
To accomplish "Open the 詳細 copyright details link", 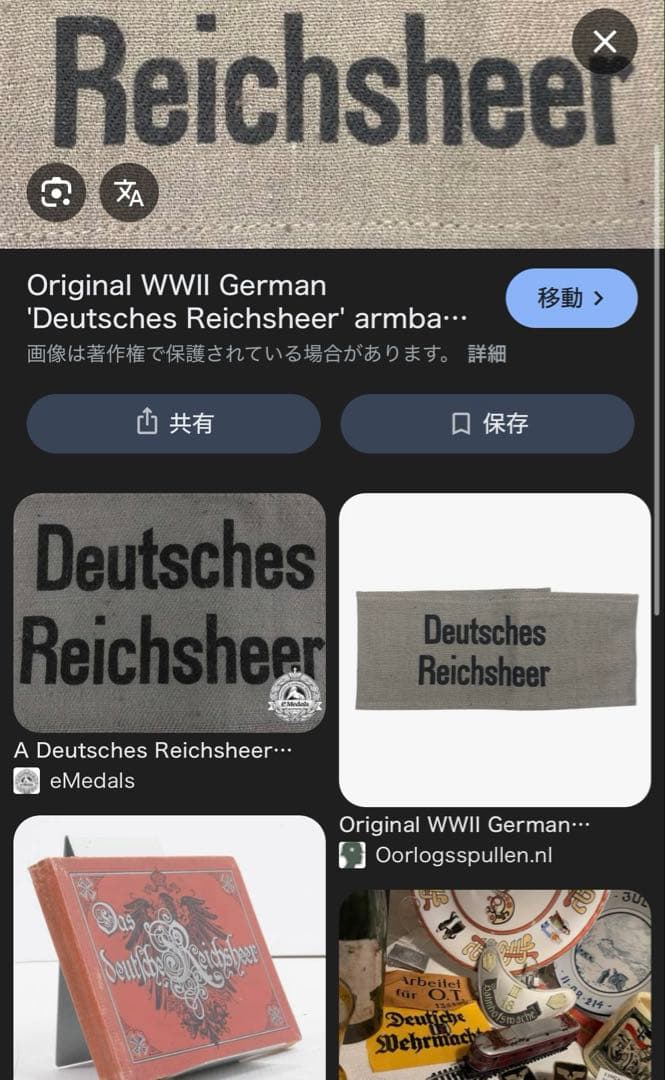I will pos(487,354).
